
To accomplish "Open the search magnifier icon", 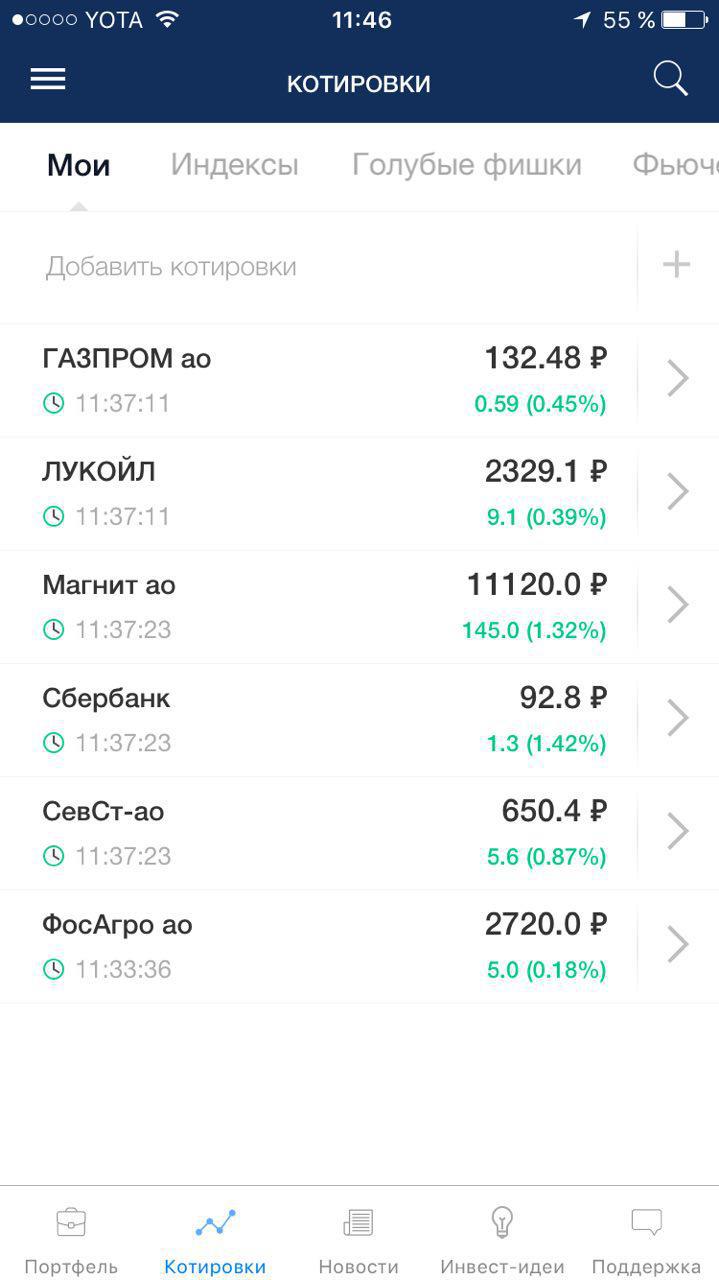I will coord(671,79).
